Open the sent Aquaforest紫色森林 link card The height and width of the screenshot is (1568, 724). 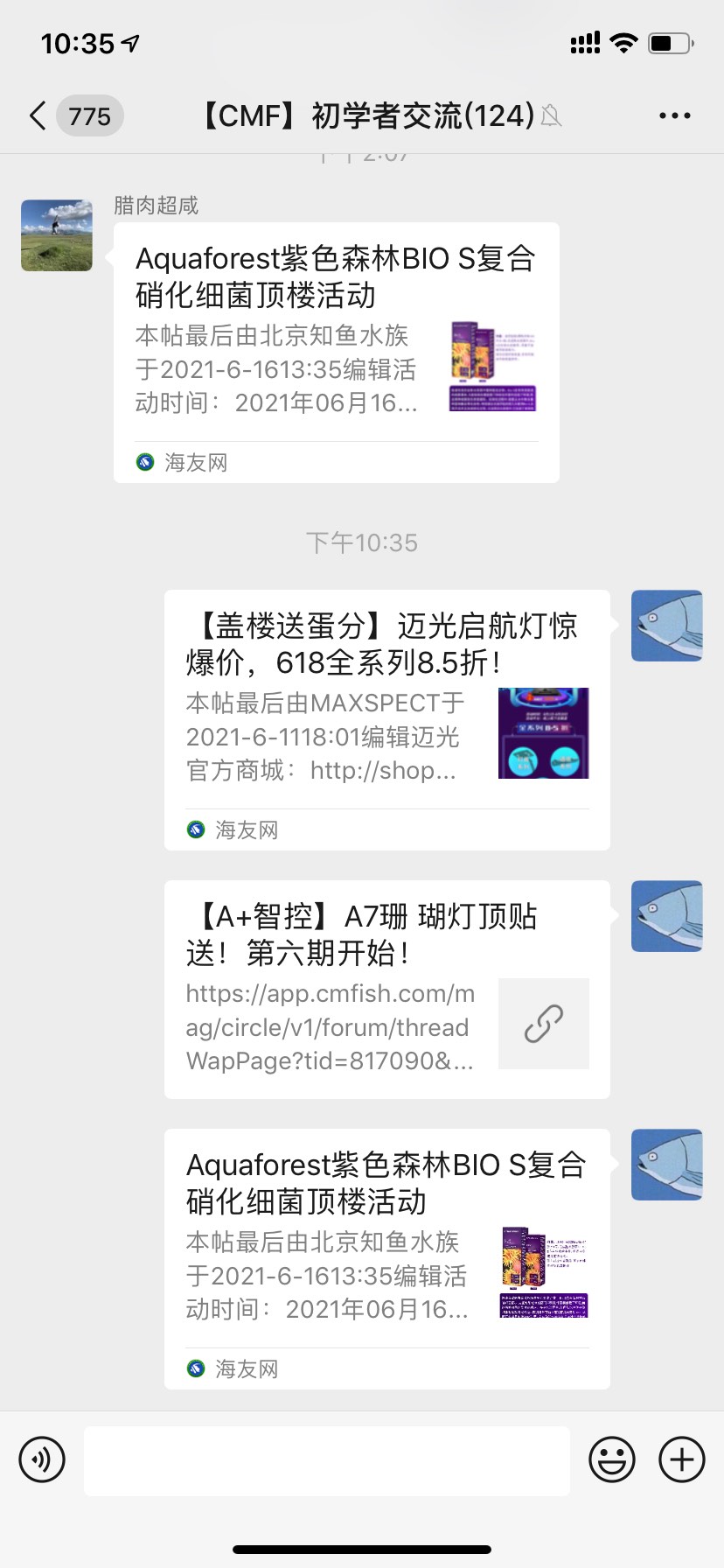387,1259
